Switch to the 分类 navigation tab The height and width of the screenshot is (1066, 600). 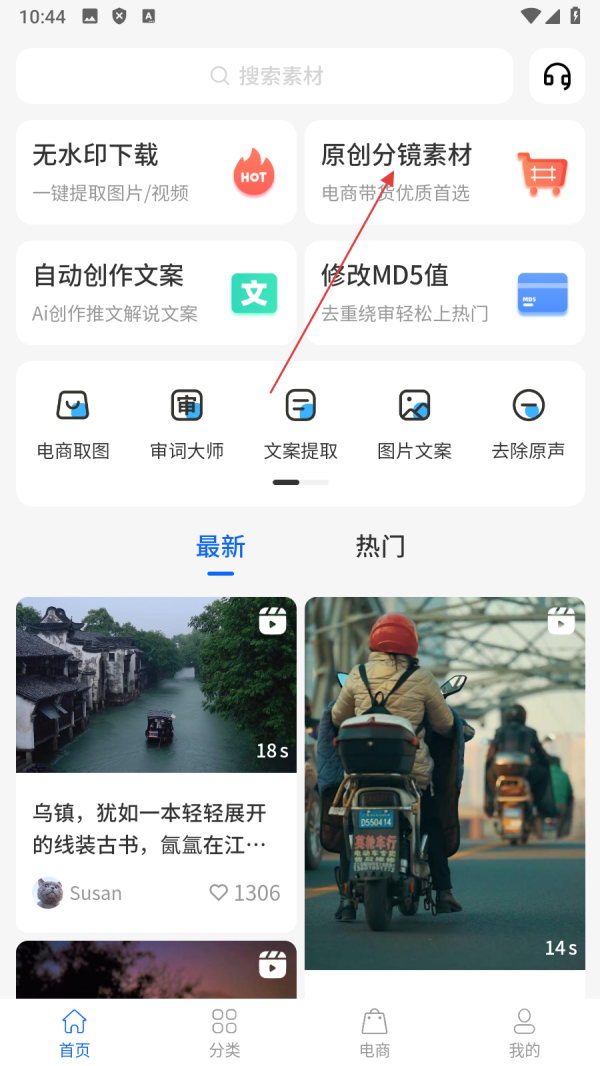click(x=225, y=1033)
